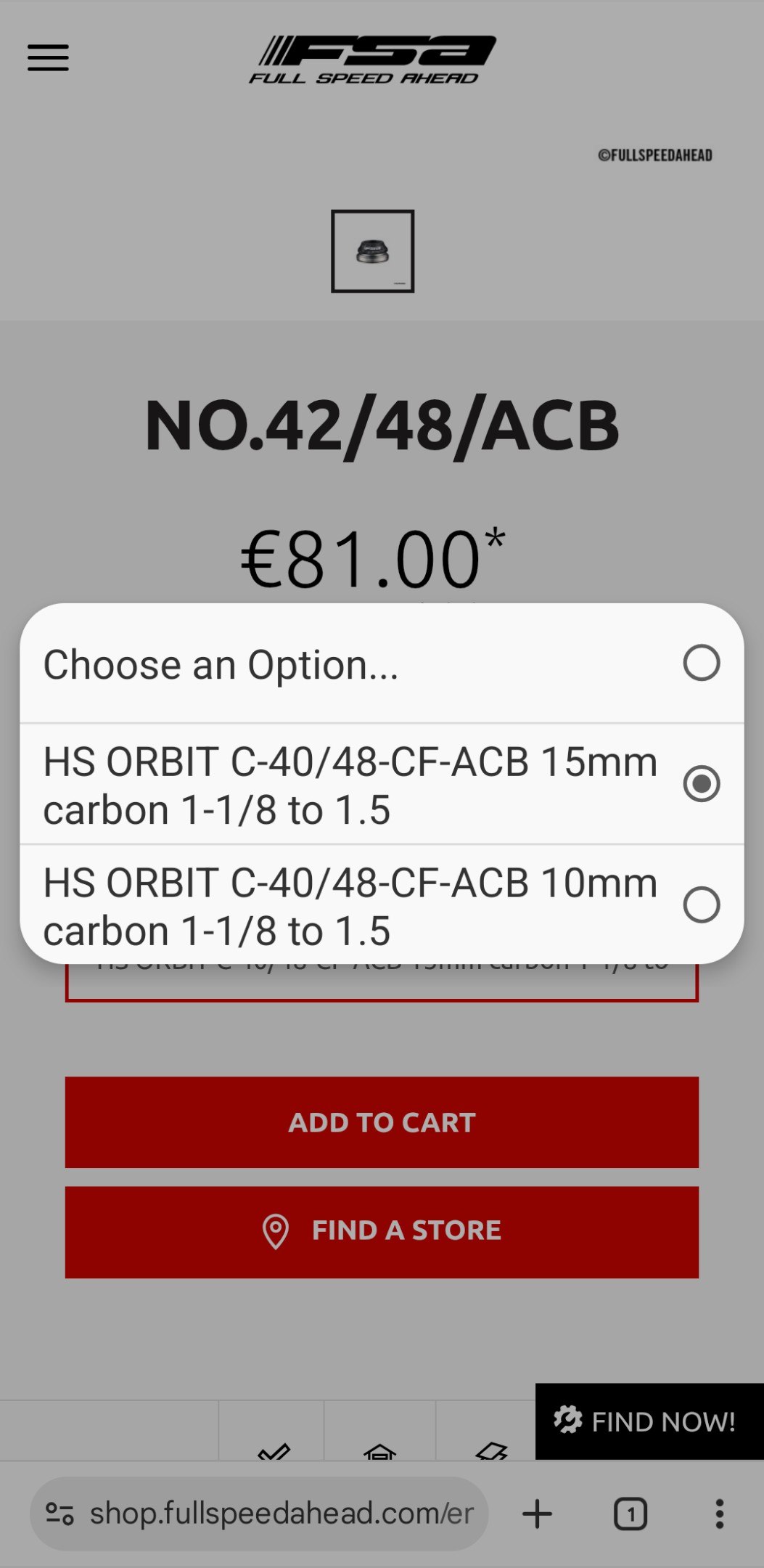Image resolution: width=764 pixels, height=1568 pixels.
Task: Tap the headset product image thumbnail
Action: point(373,251)
